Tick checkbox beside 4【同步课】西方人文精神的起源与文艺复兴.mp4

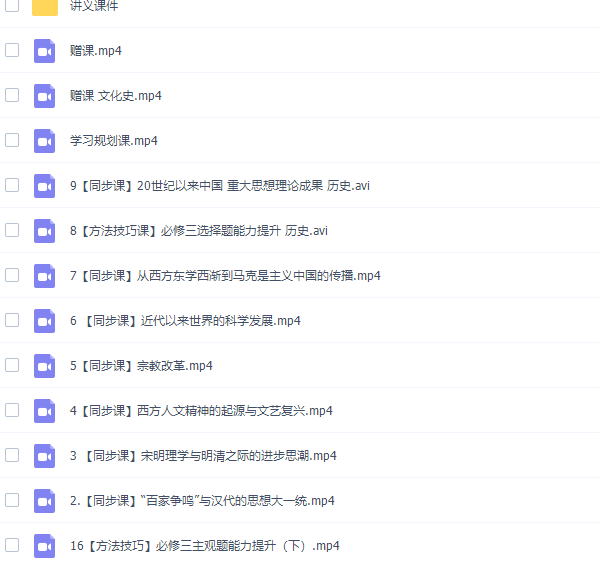[12, 410]
